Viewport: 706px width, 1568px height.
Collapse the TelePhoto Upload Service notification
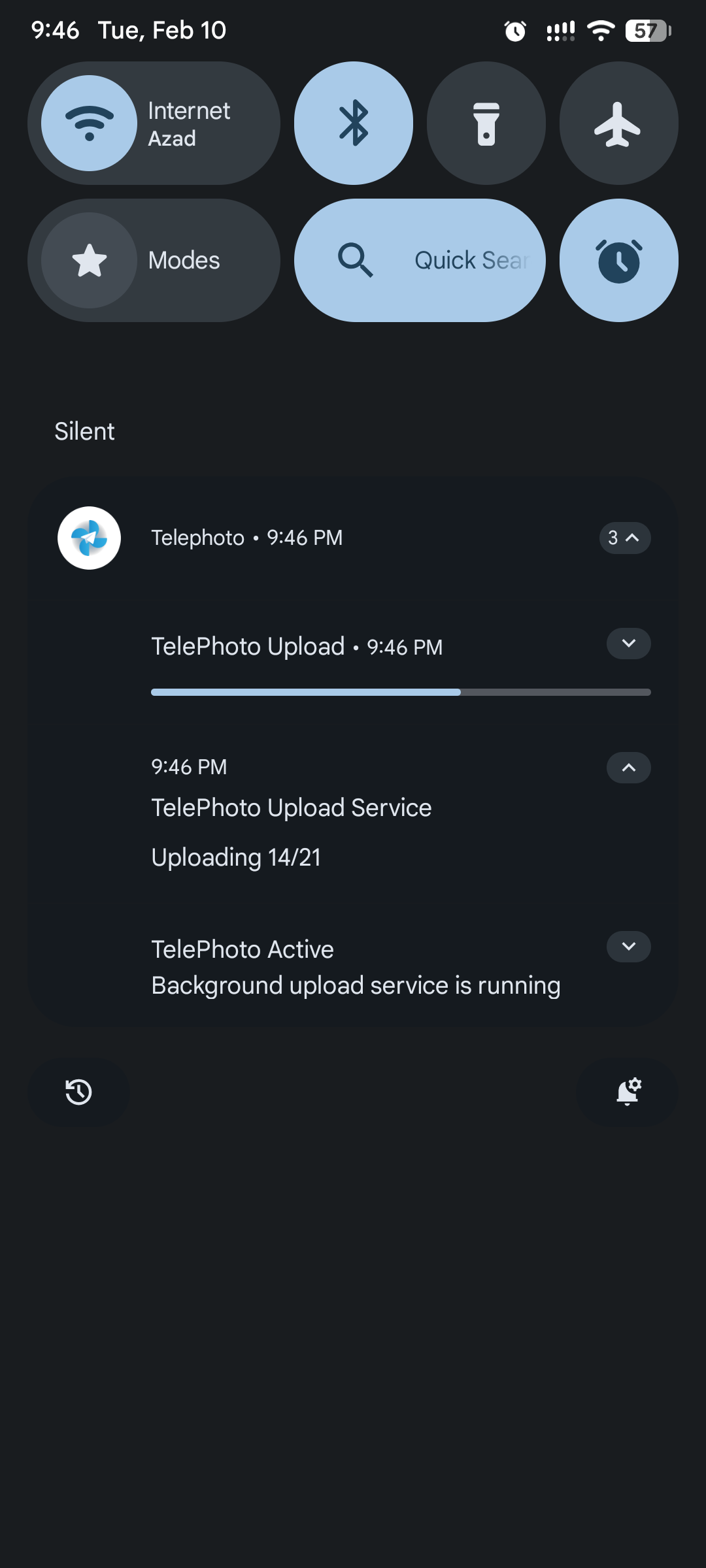(x=628, y=768)
